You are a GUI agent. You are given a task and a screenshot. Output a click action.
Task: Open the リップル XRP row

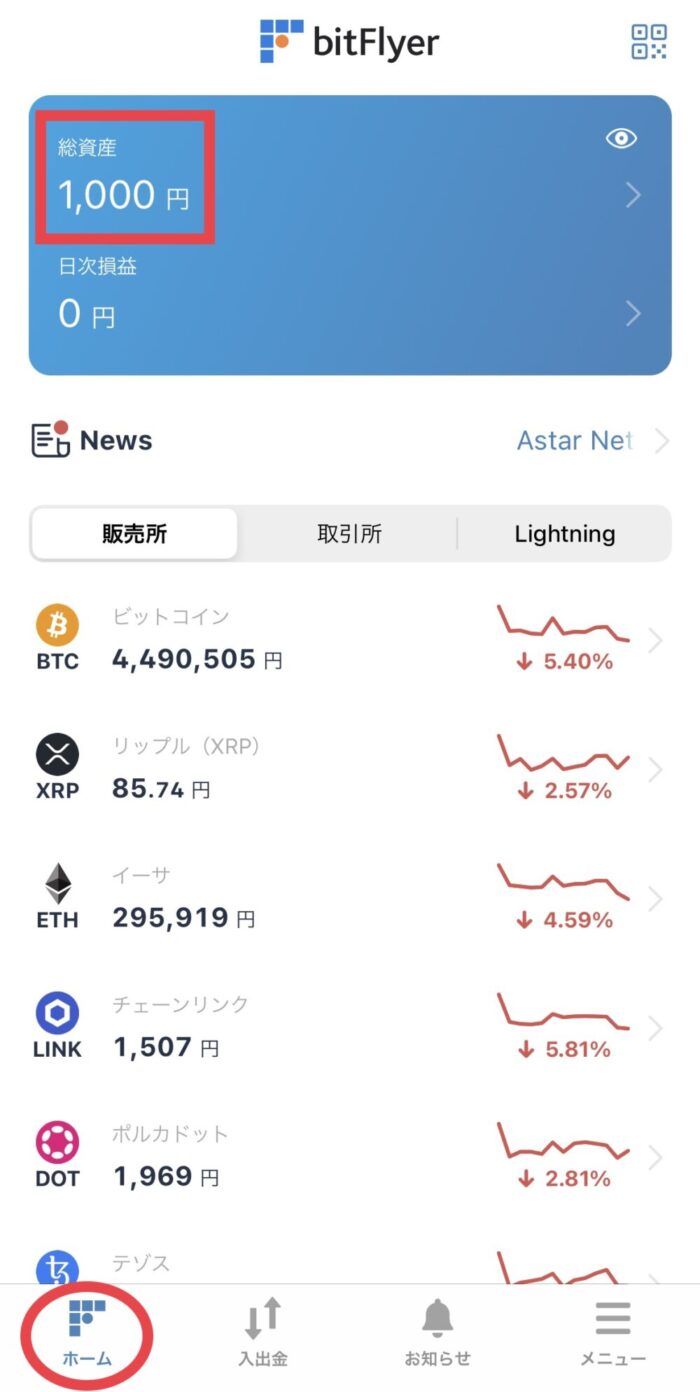coord(350,770)
